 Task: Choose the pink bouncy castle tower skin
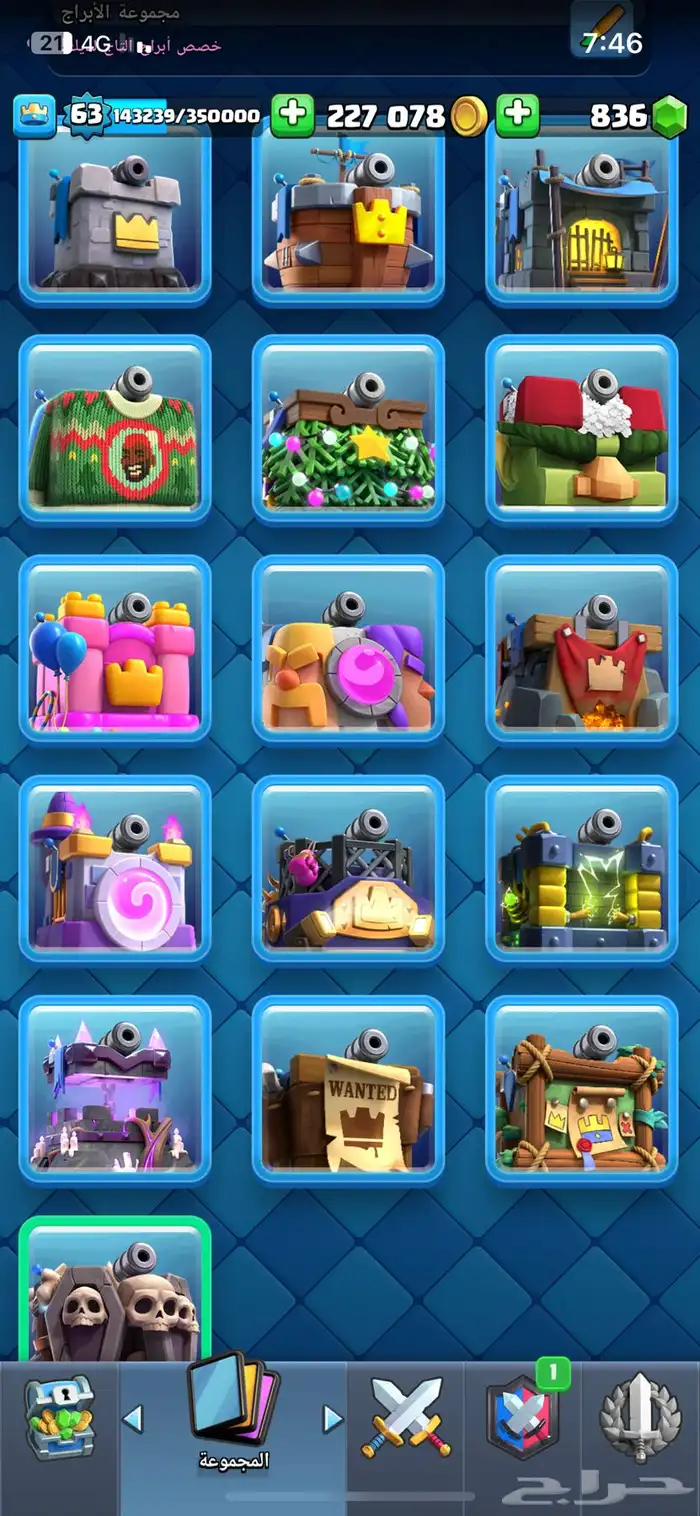point(115,650)
